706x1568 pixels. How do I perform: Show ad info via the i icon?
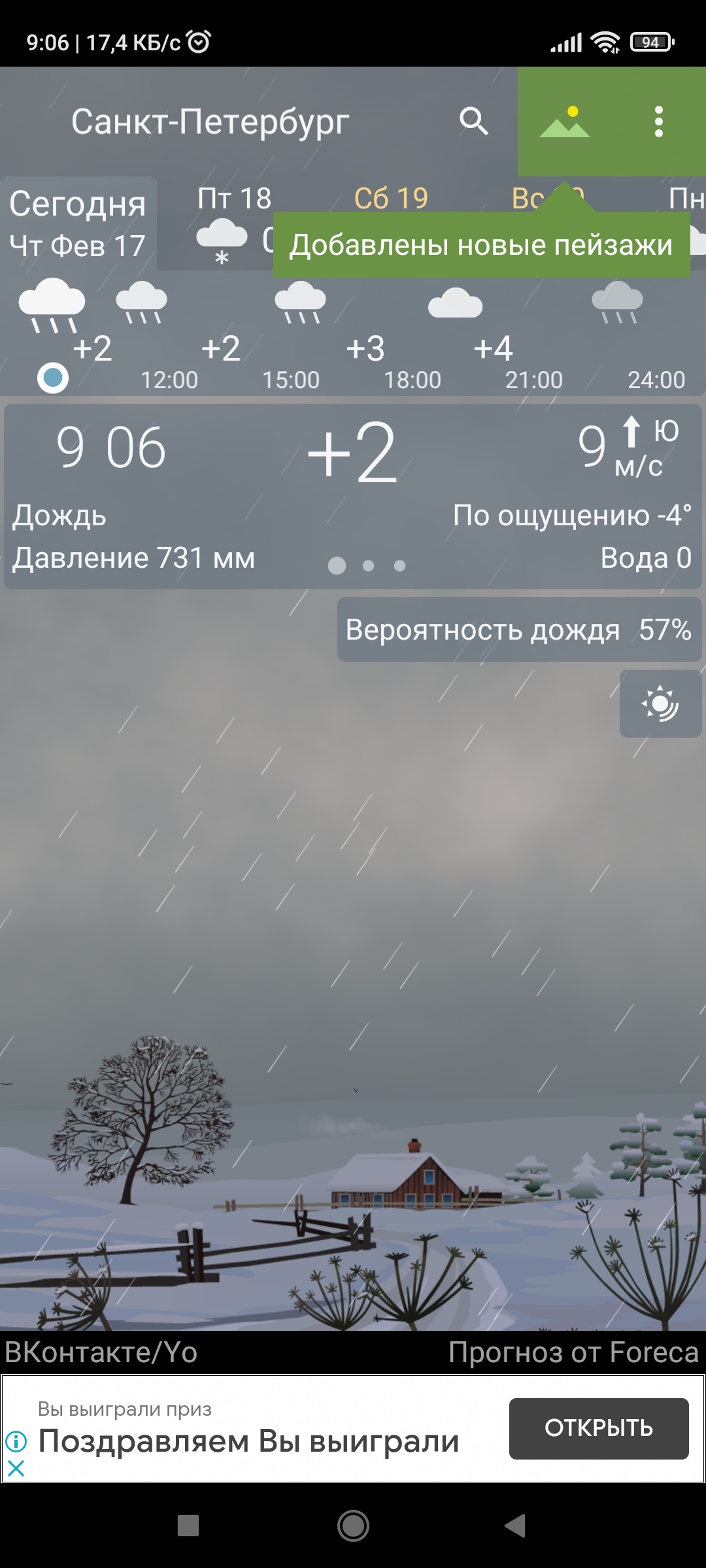(16, 1441)
